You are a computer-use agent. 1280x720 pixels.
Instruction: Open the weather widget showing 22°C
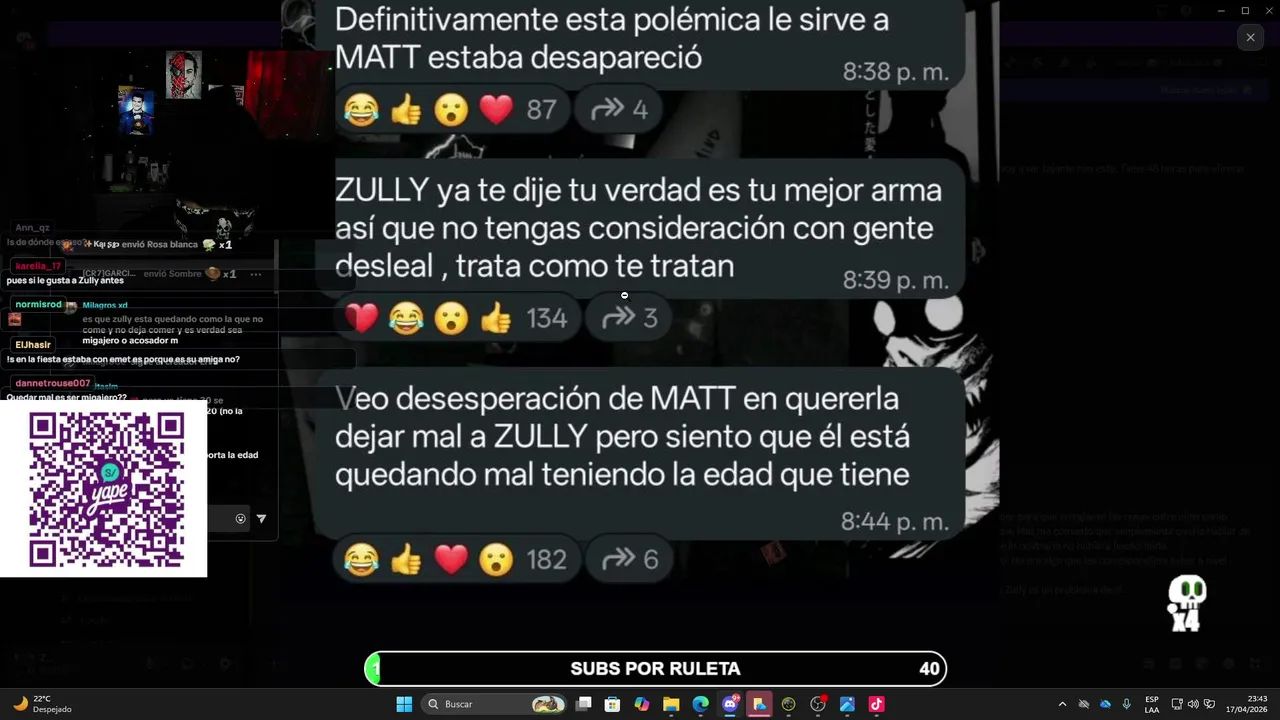pos(42,704)
